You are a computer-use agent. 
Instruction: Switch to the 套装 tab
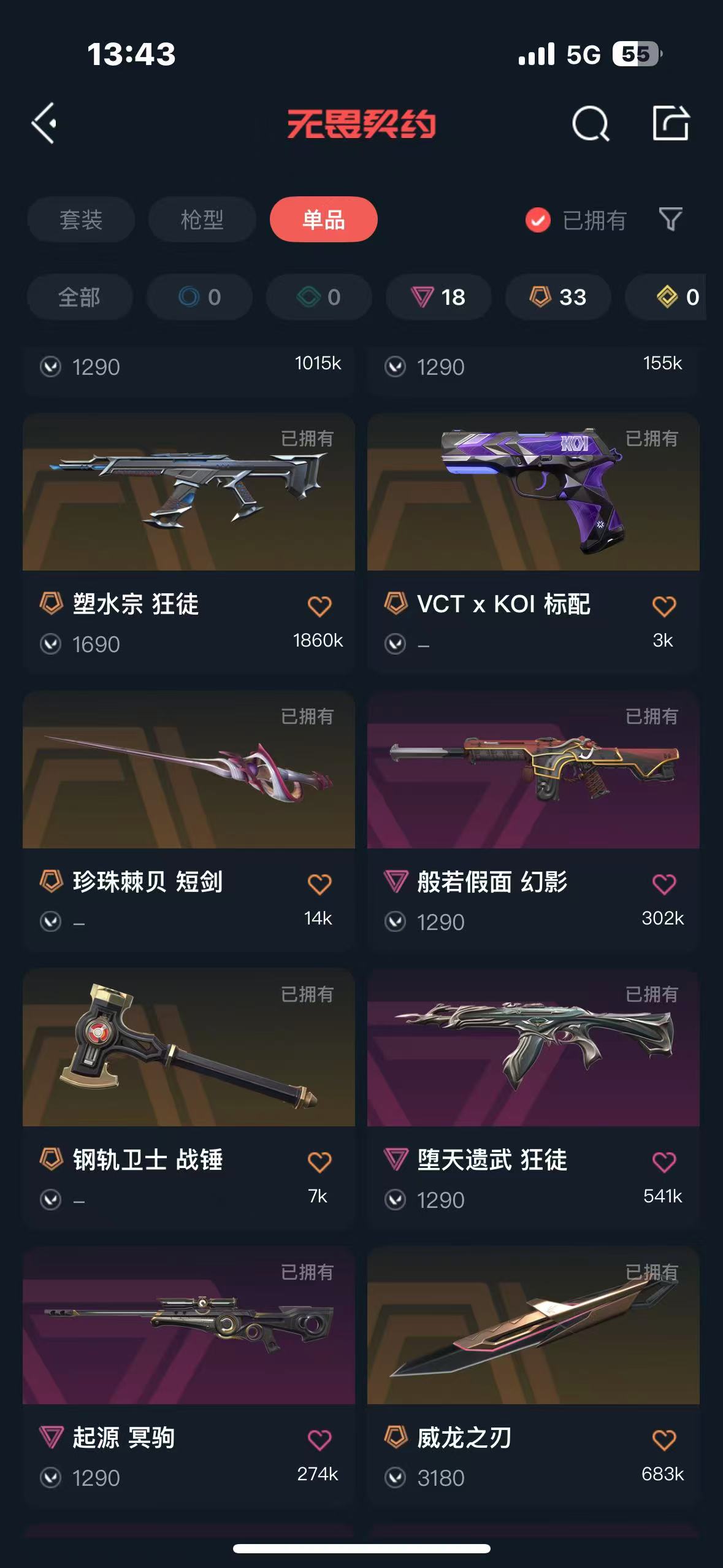[81, 220]
